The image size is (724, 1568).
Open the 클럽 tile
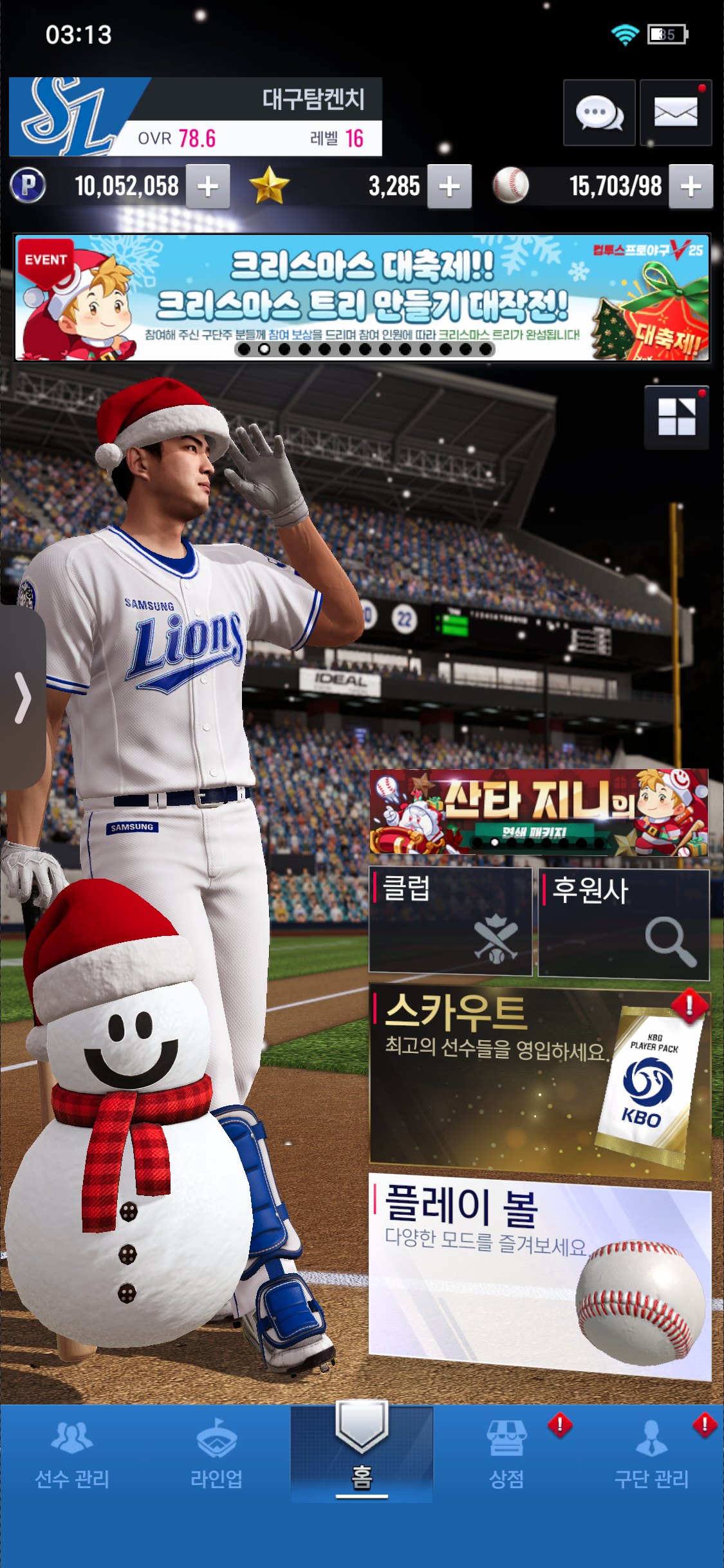coord(450,920)
